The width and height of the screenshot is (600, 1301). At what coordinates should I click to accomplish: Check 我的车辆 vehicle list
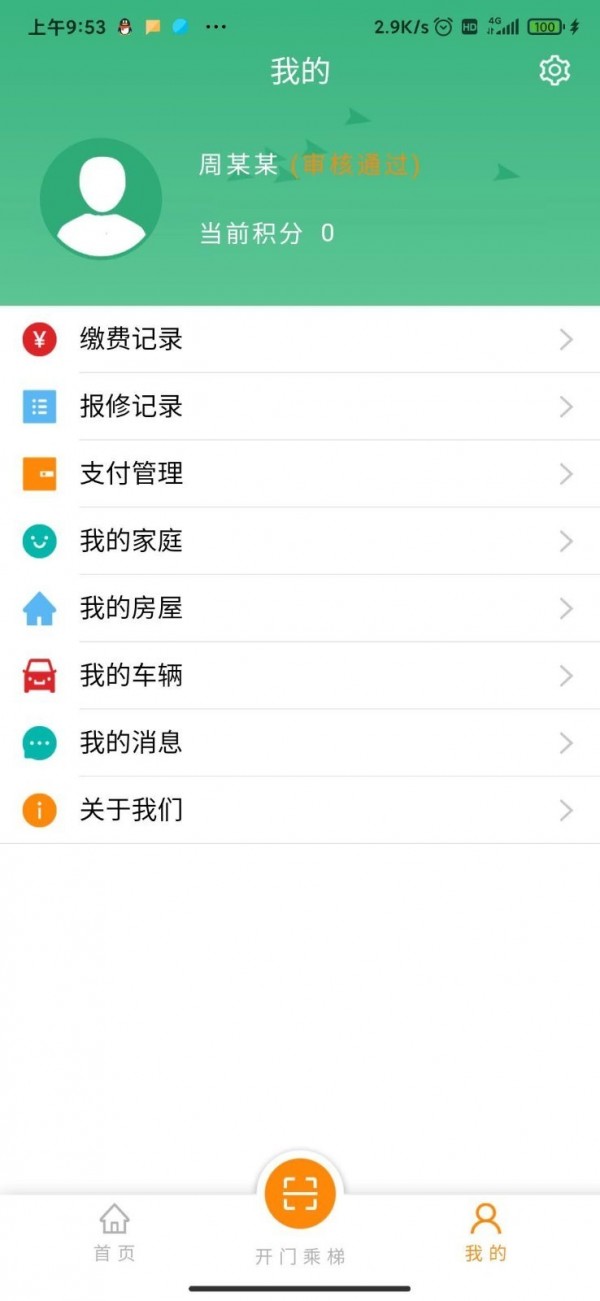tap(300, 676)
